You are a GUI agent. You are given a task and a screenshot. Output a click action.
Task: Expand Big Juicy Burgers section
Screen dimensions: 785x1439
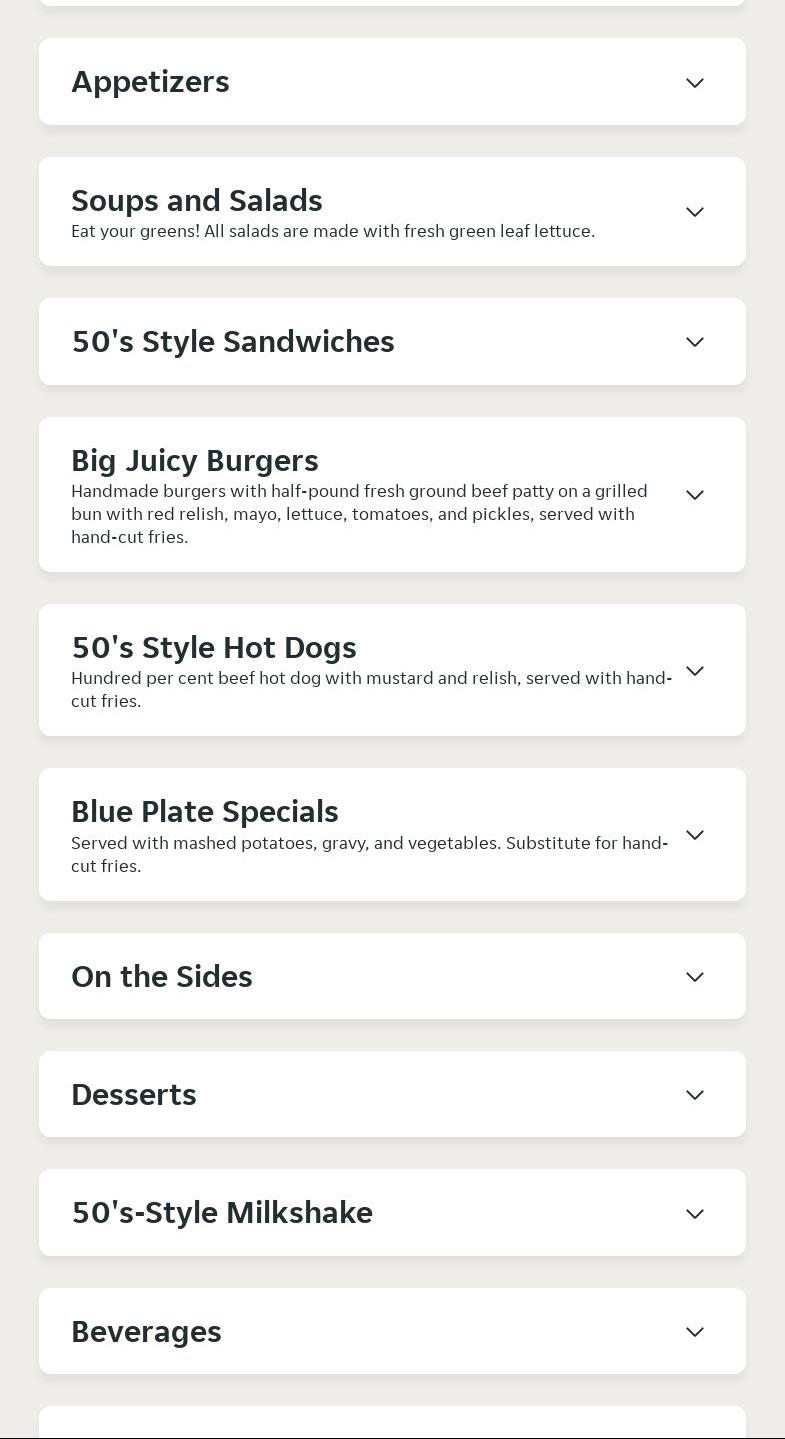click(x=694, y=495)
